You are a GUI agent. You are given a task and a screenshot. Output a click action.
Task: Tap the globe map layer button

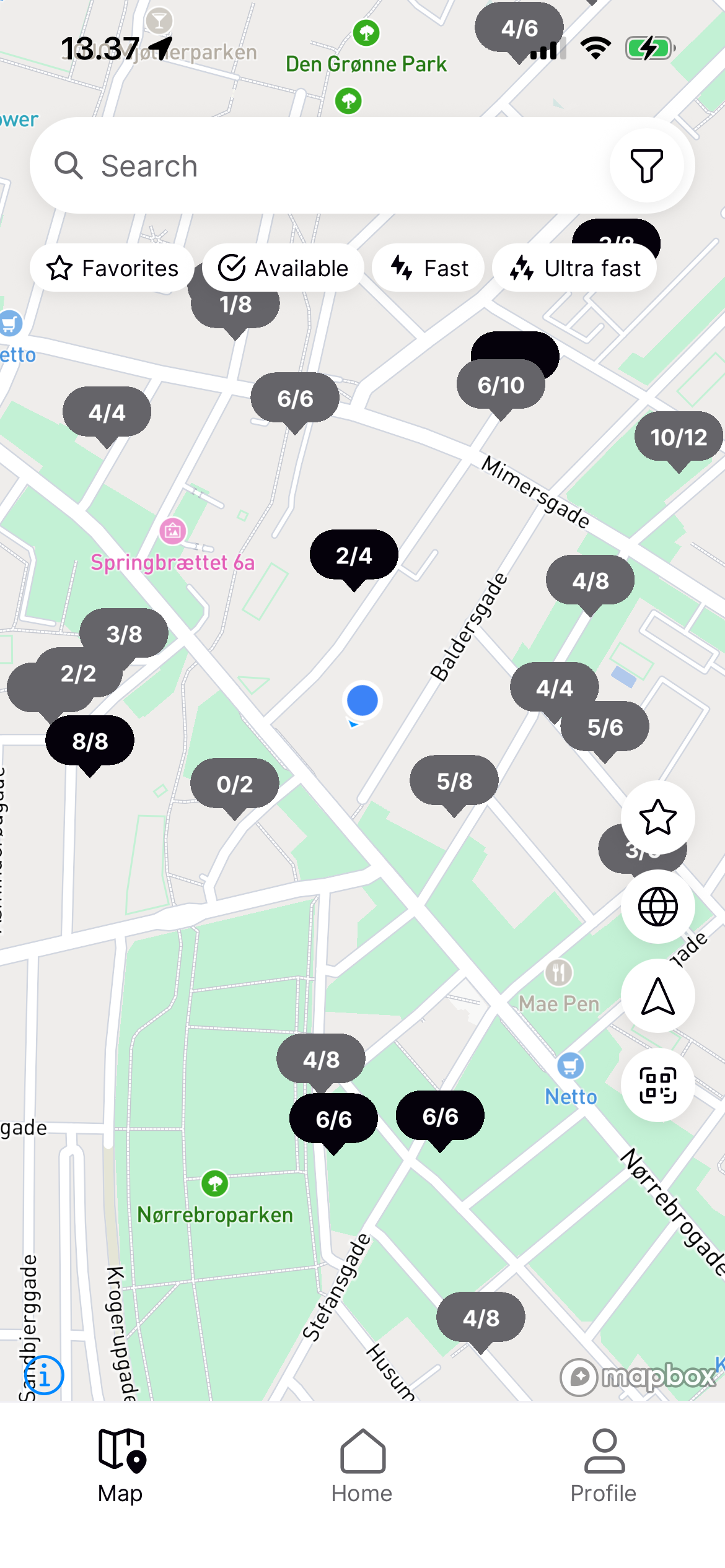click(657, 907)
